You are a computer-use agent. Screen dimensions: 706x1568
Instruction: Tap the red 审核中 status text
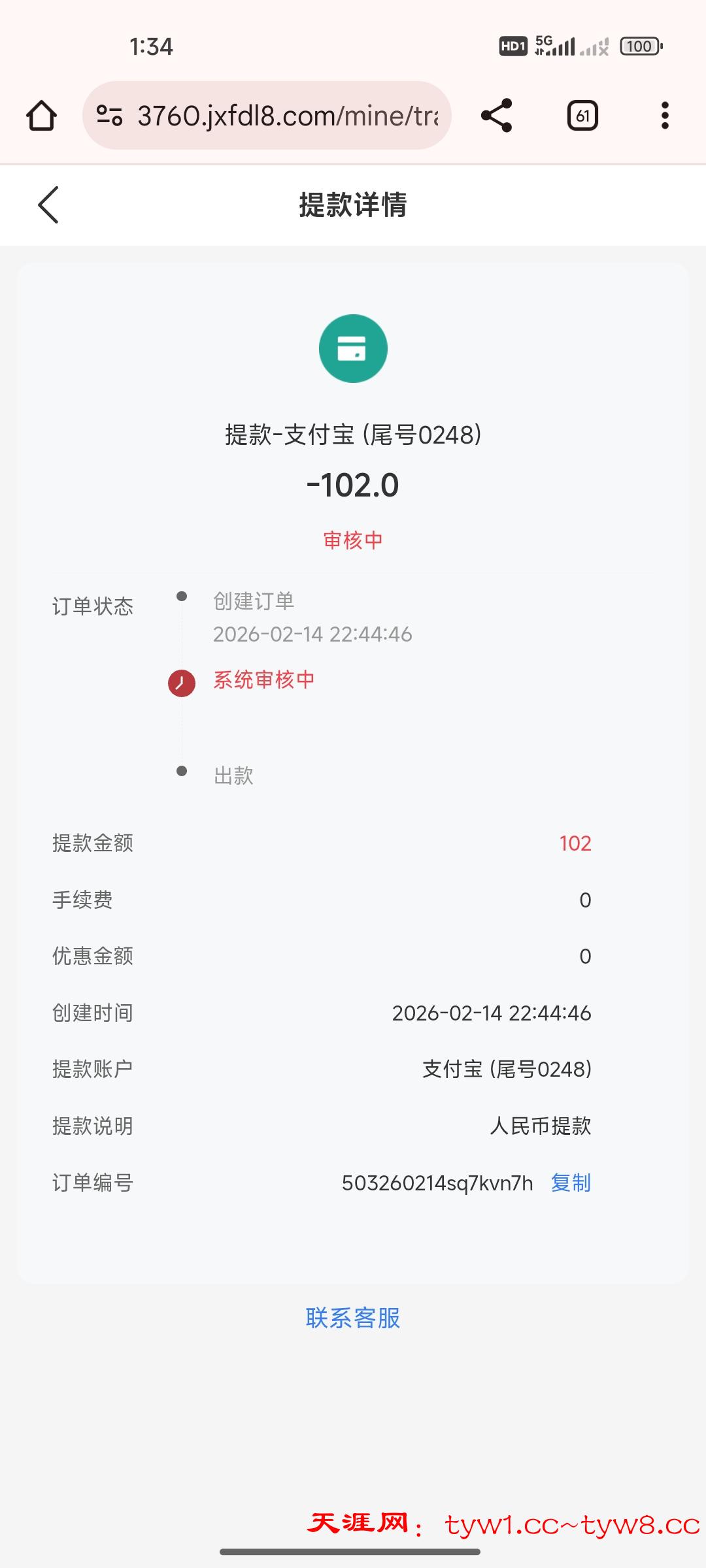353,540
